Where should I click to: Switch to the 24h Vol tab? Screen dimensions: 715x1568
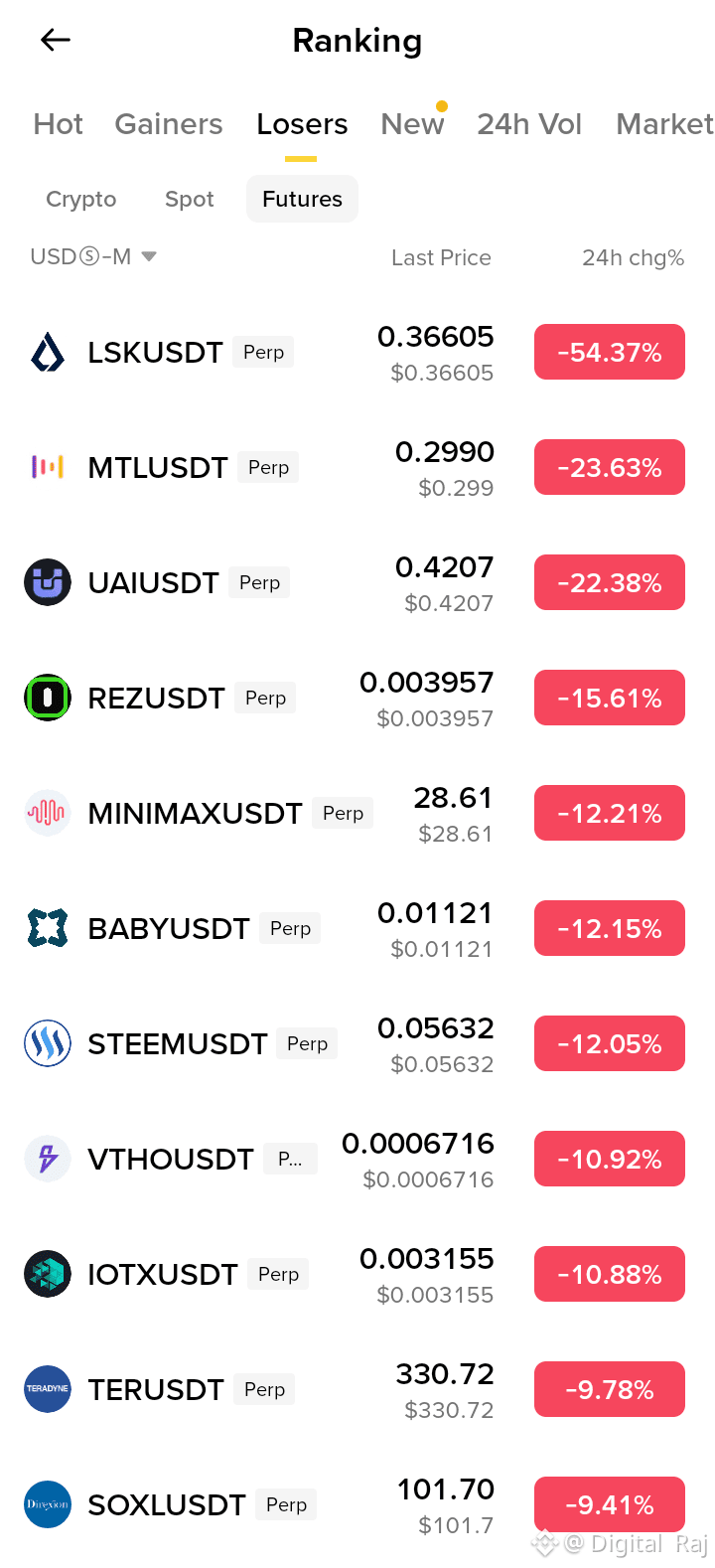[x=529, y=124]
